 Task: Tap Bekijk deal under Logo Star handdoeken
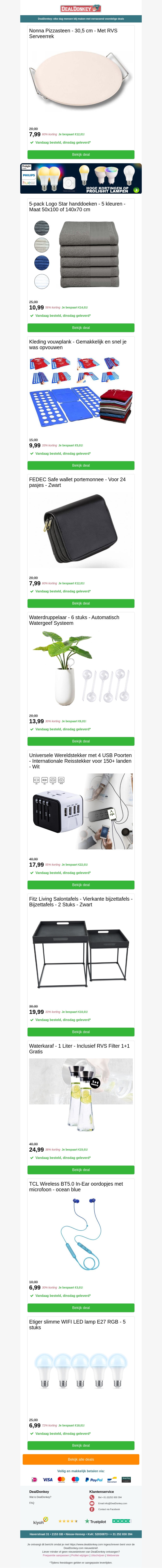pyautogui.click(x=81, y=327)
